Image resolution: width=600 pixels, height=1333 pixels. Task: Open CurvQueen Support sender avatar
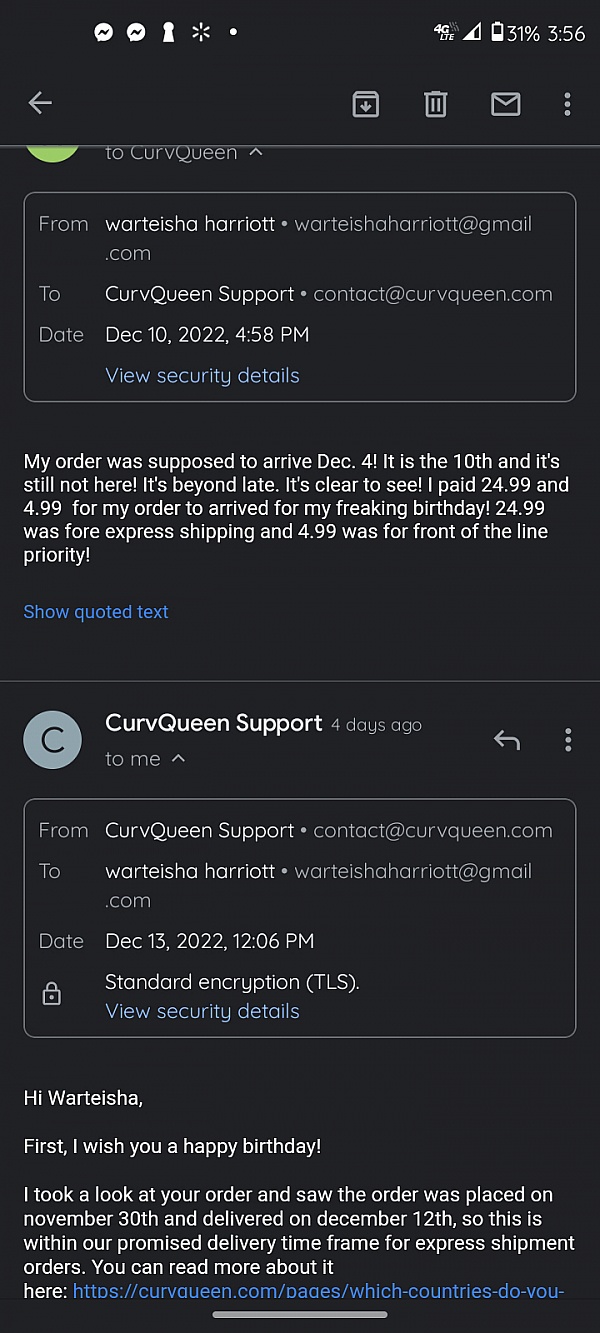click(x=52, y=740)
